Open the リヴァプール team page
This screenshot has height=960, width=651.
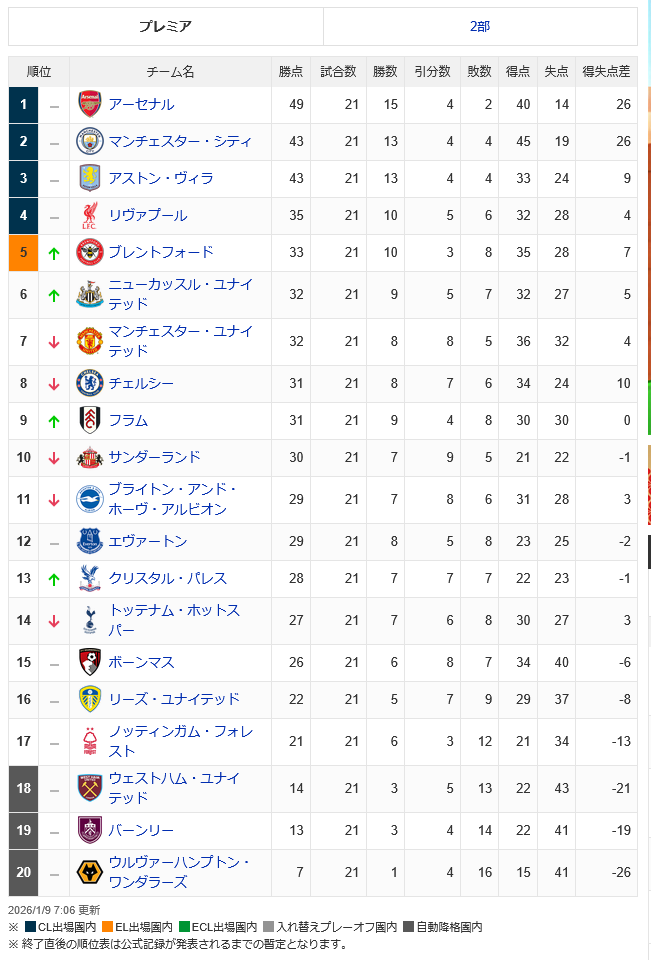click(147, 216)
